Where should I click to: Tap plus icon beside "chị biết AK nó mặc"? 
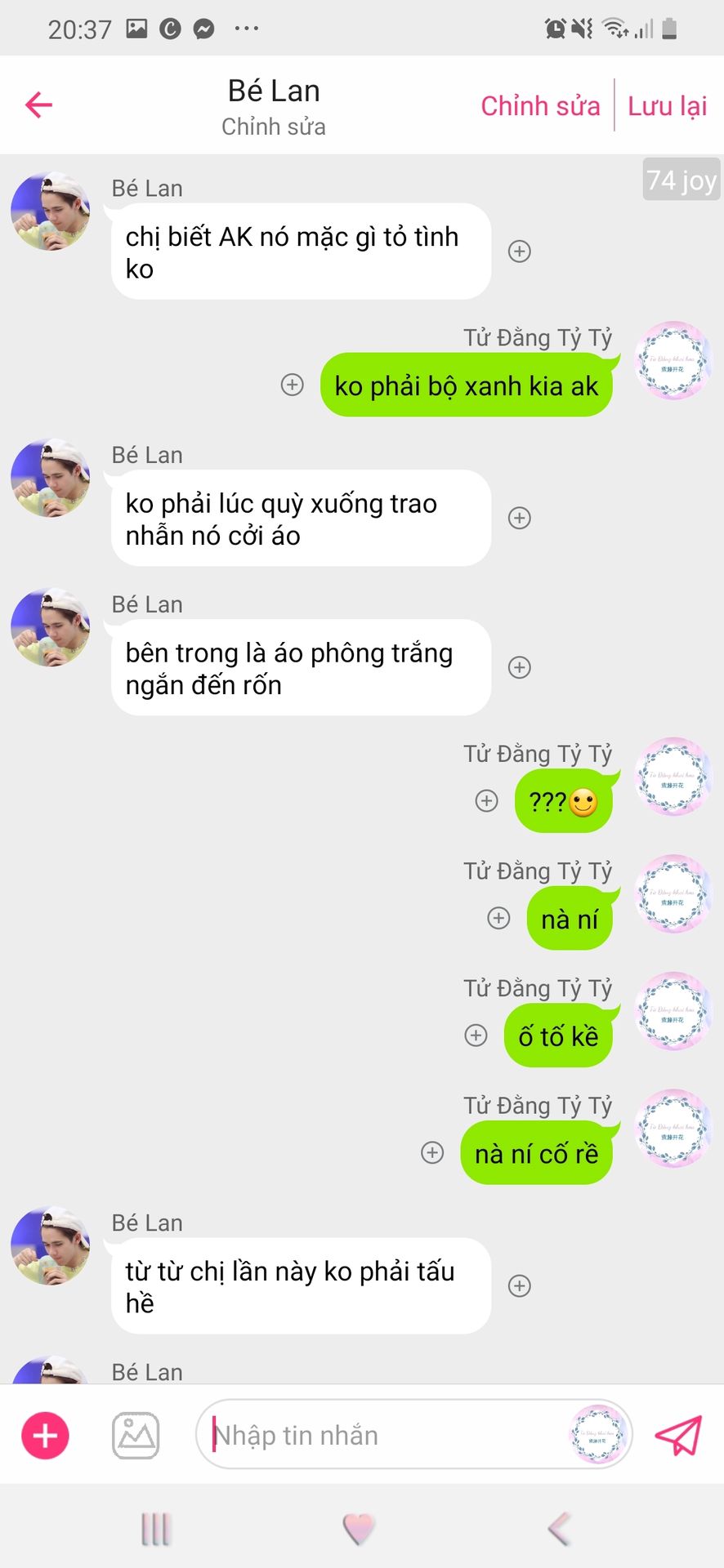tap(520, 252)
